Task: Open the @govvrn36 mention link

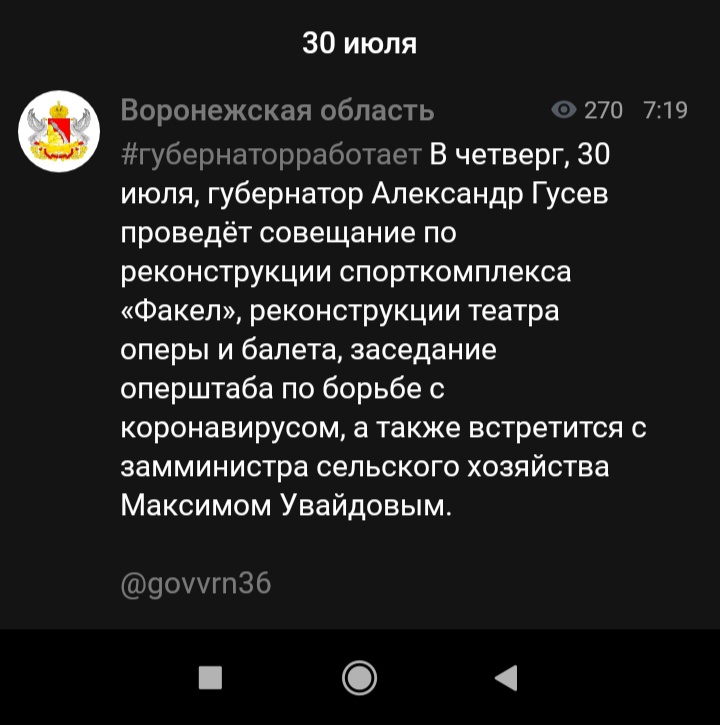Action: [194, 581]
